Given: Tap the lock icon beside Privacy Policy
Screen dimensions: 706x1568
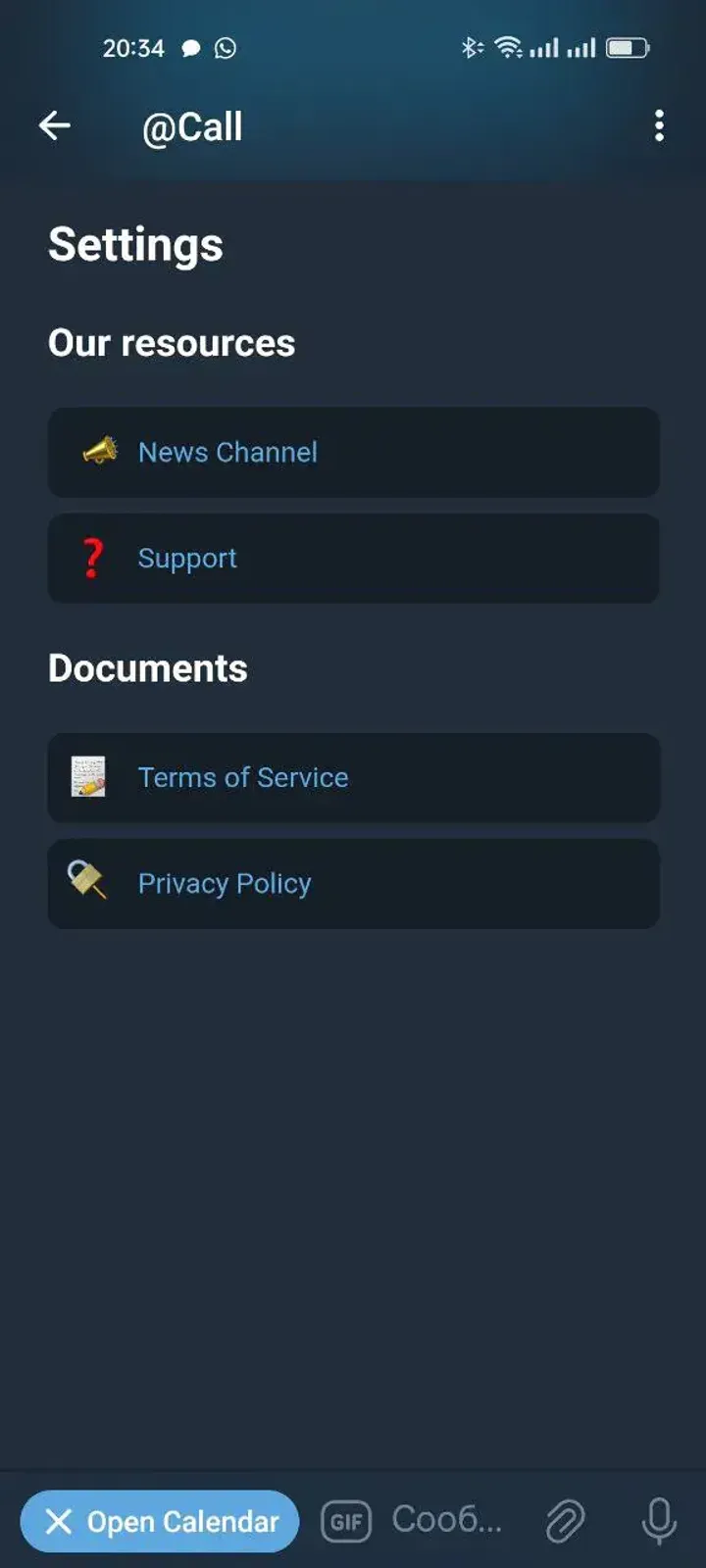Looking at the screenshot, I should point(87,882).
